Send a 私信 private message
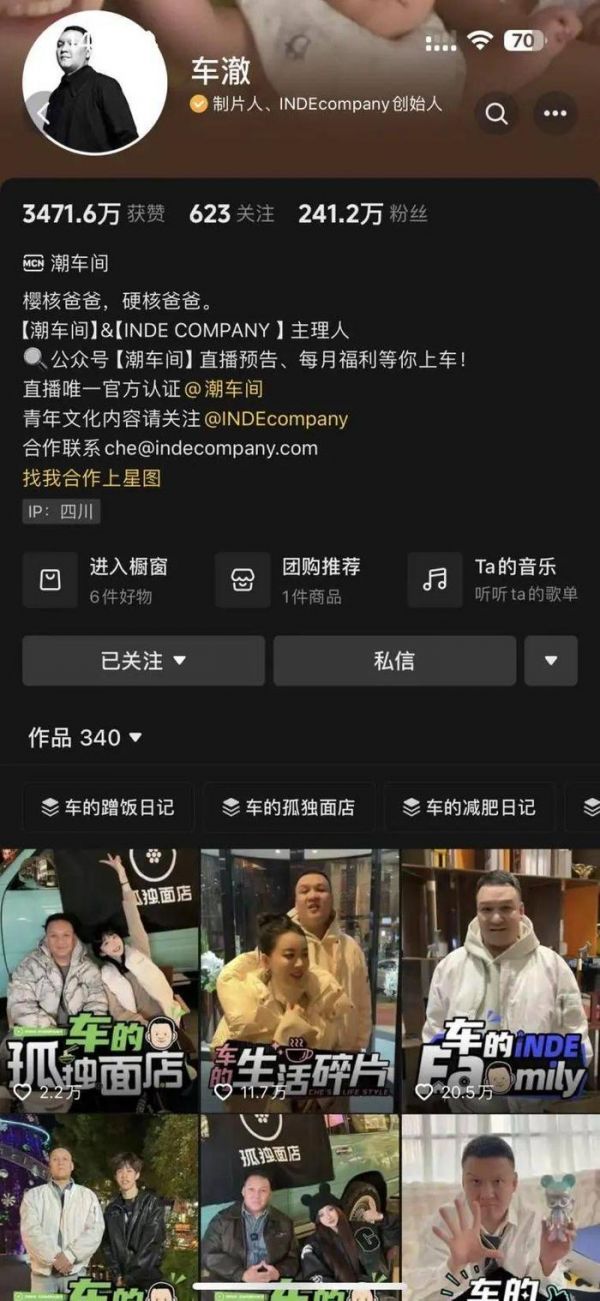The height and width of the screenshot is (1301, 600). (x=394, y=661)
